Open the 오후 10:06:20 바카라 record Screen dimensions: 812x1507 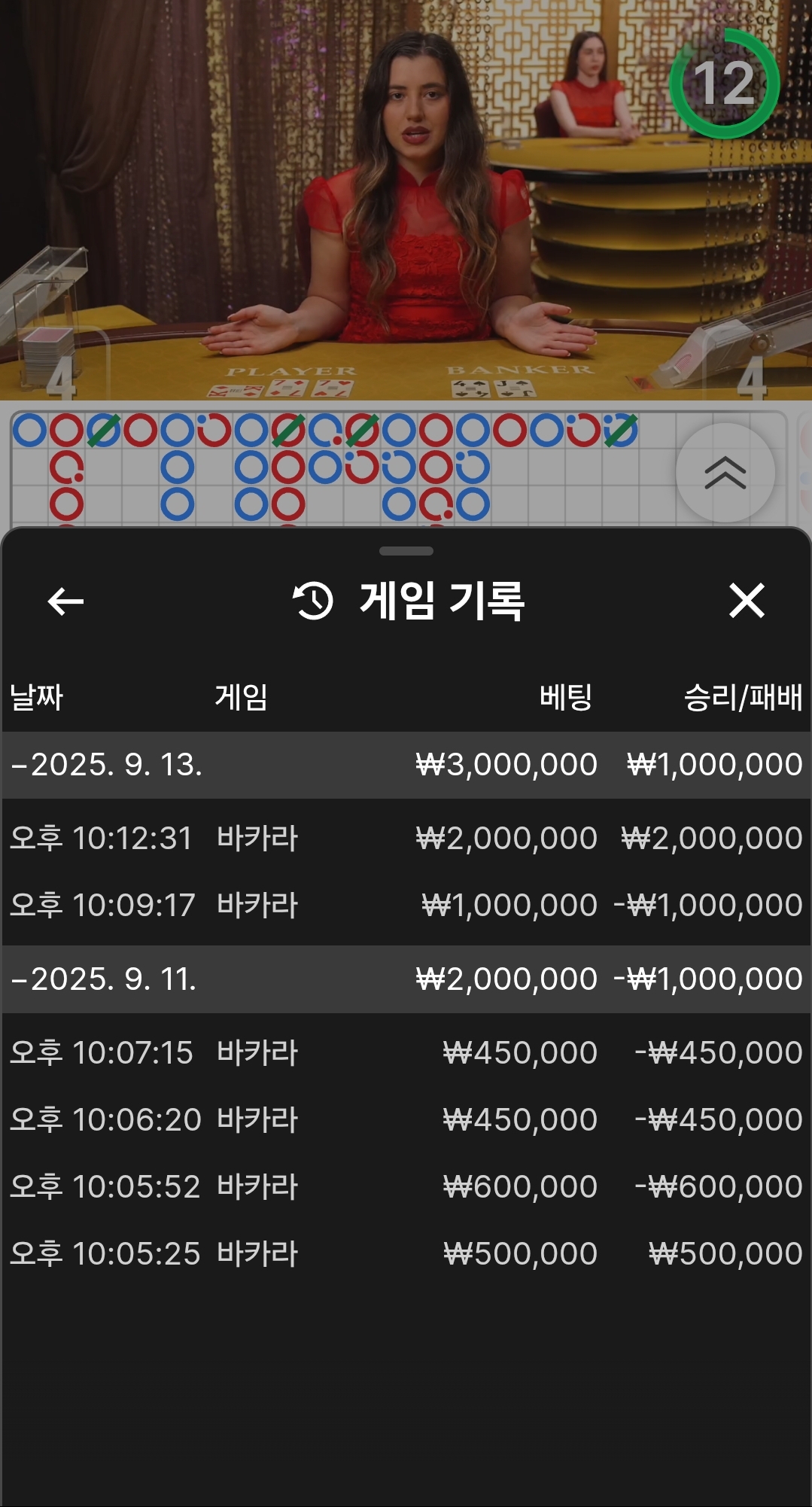pyautogui.click(x=406, y=1119)
